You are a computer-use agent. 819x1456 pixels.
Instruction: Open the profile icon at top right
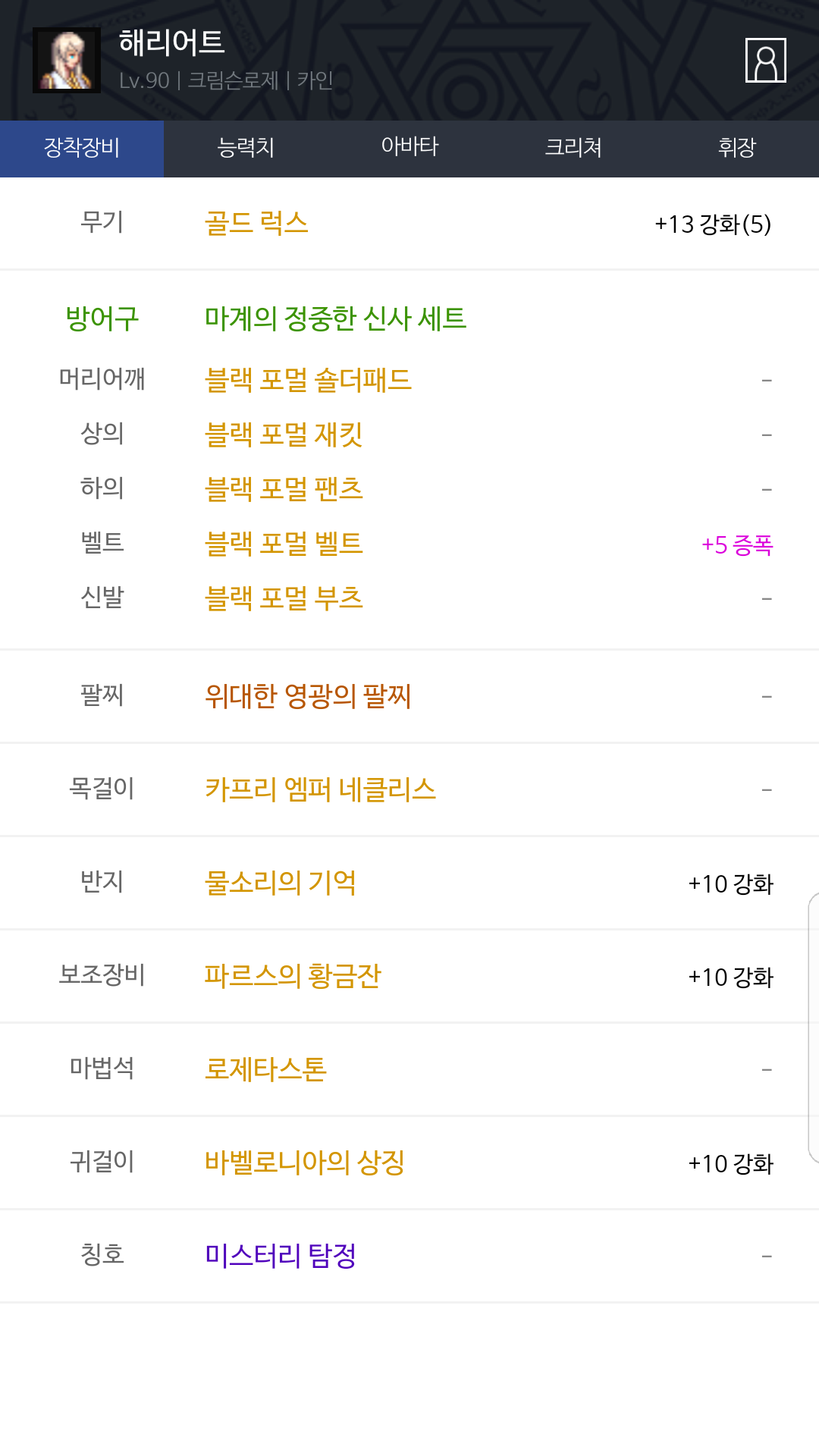[765, 60]
